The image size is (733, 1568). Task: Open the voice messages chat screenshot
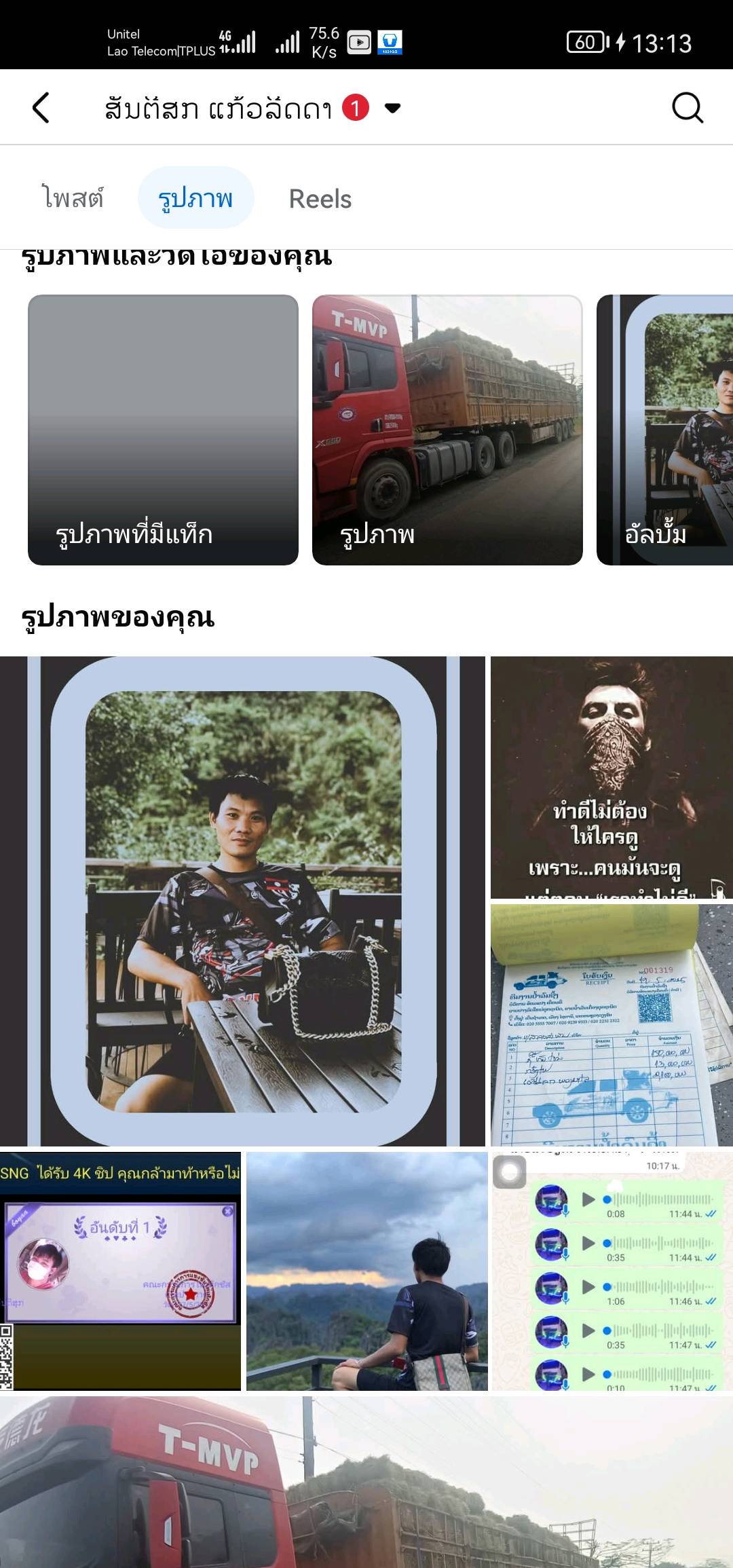(x=612, y=1271)
